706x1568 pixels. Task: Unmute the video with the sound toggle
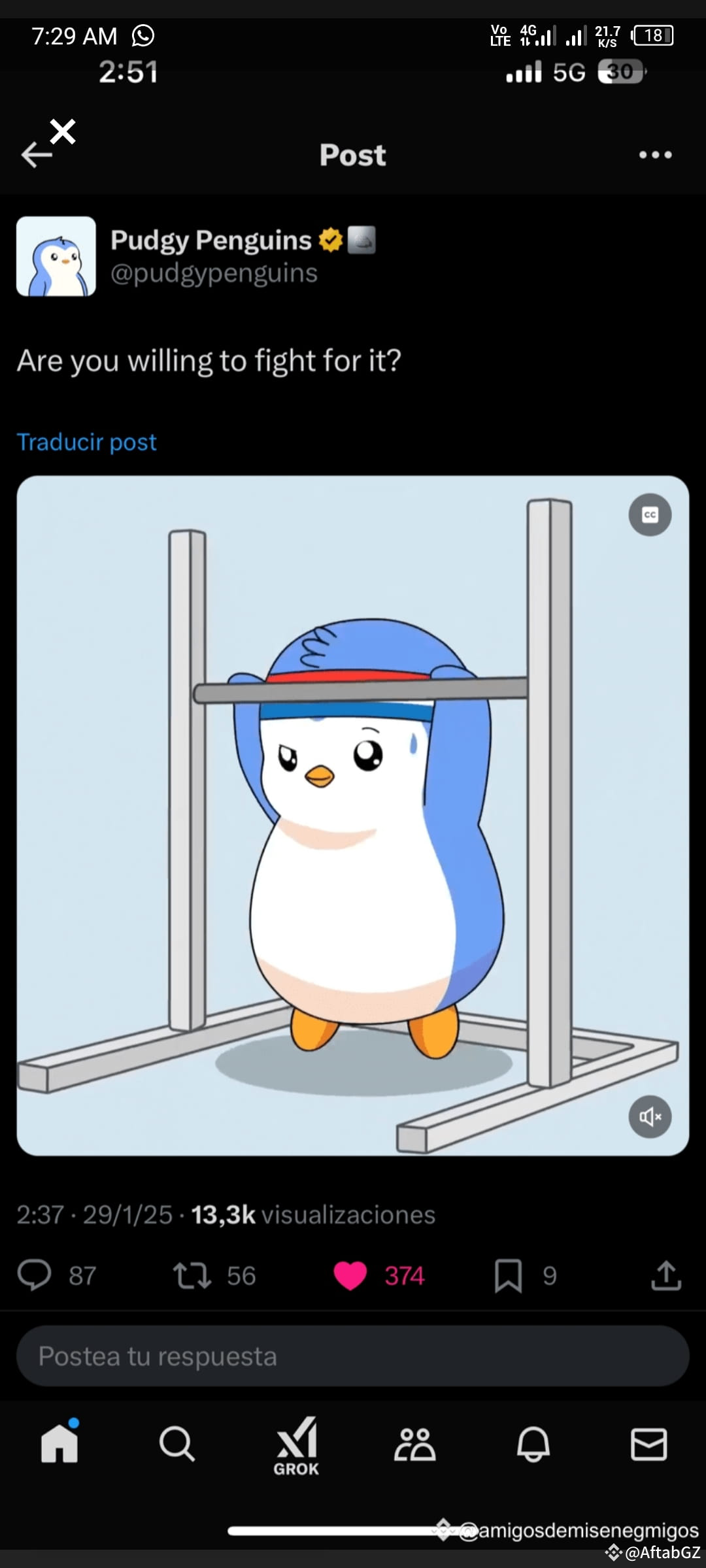(x=649, y=1117)
